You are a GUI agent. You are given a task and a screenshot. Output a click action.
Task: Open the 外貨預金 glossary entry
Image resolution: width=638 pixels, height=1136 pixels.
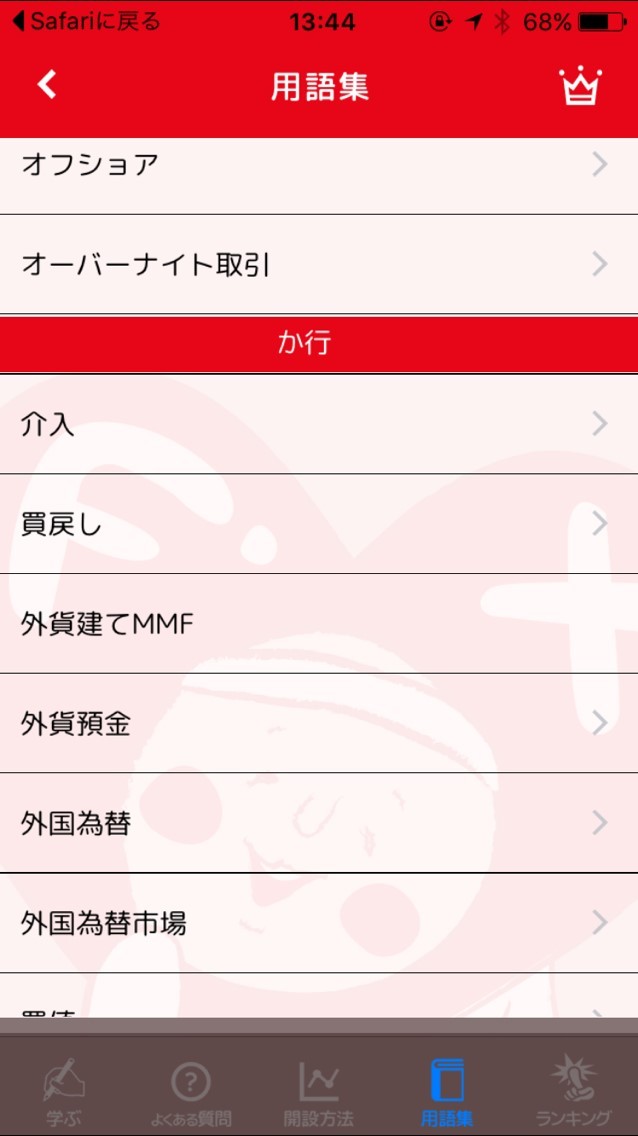pos(319,723)
